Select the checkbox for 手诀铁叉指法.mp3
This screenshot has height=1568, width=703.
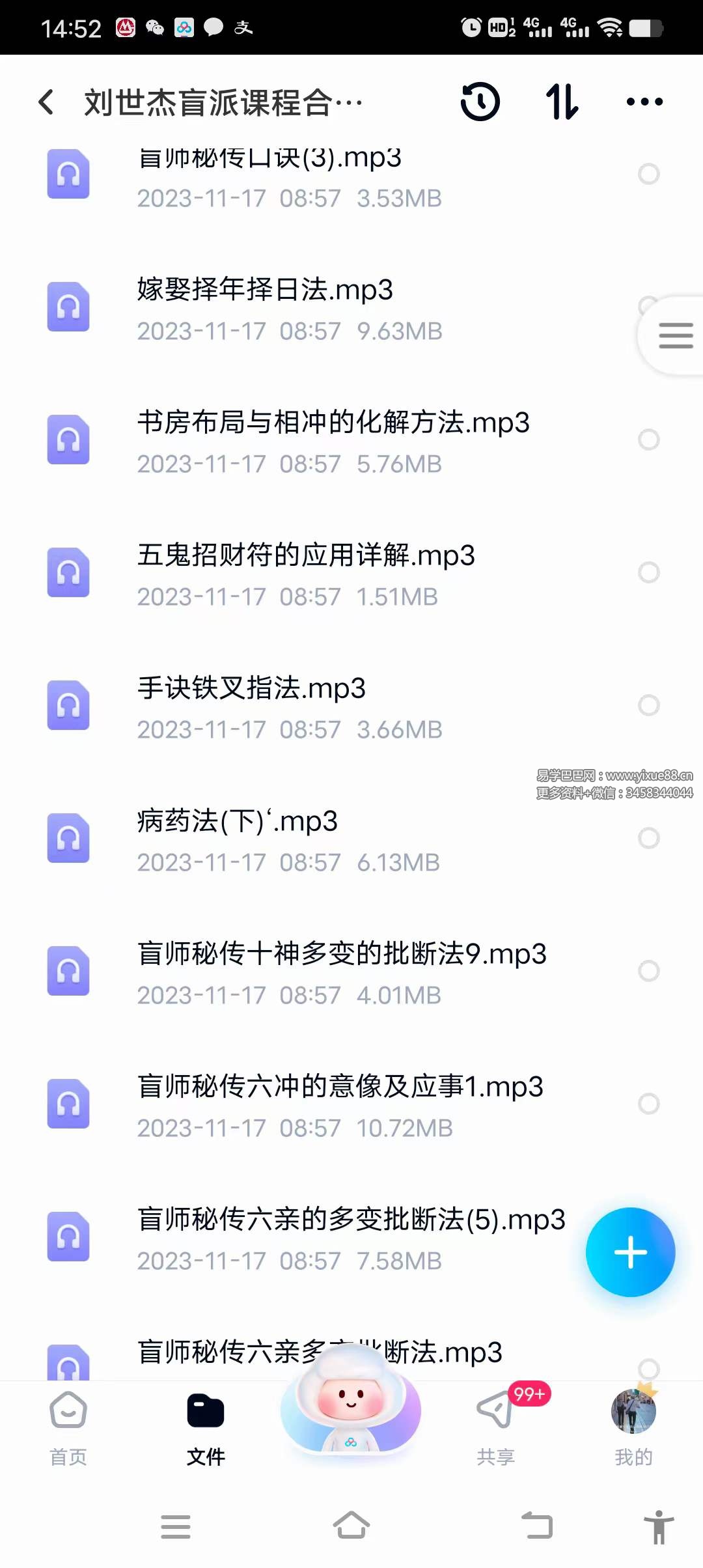pyautogui.click(x=649, y=705)
